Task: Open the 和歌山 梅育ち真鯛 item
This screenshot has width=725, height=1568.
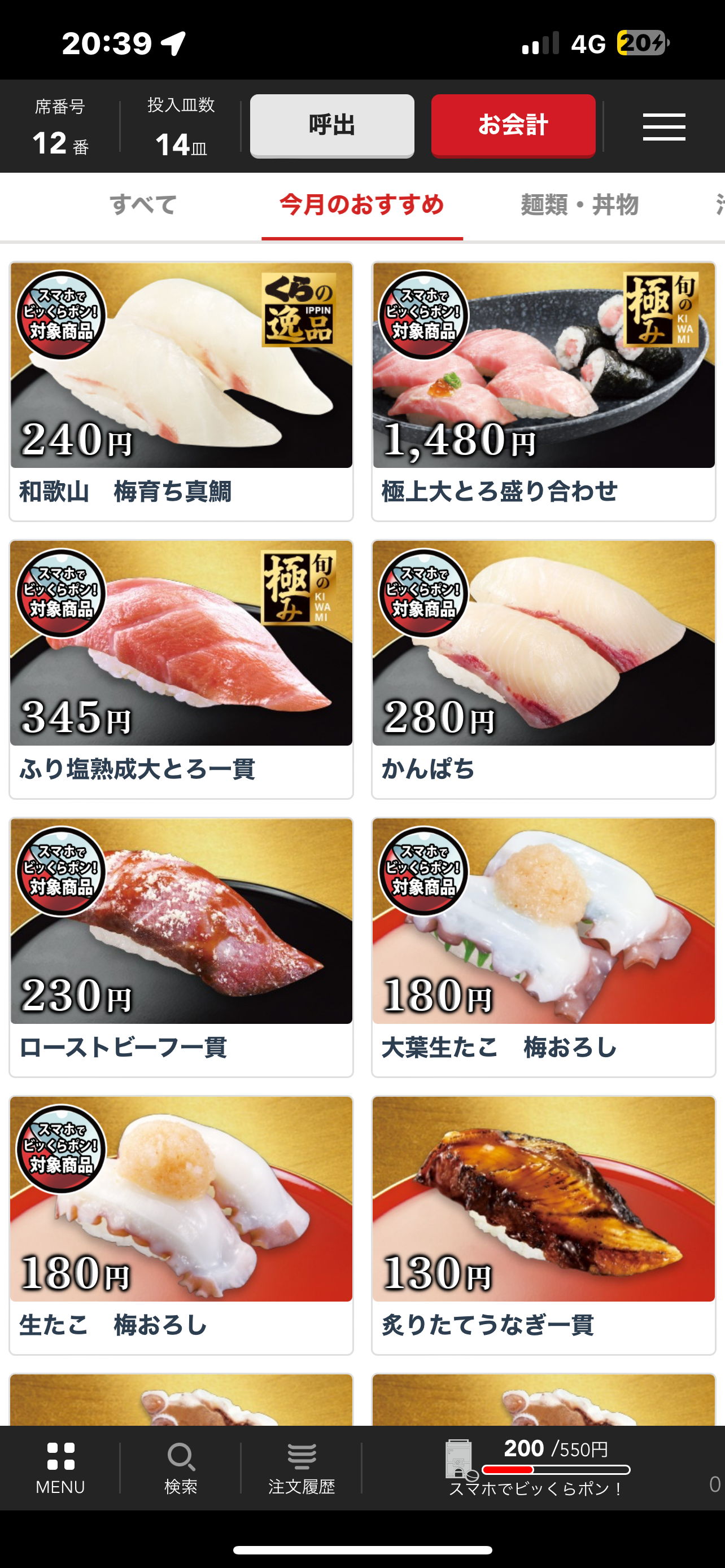Action: tap(181, 391)
